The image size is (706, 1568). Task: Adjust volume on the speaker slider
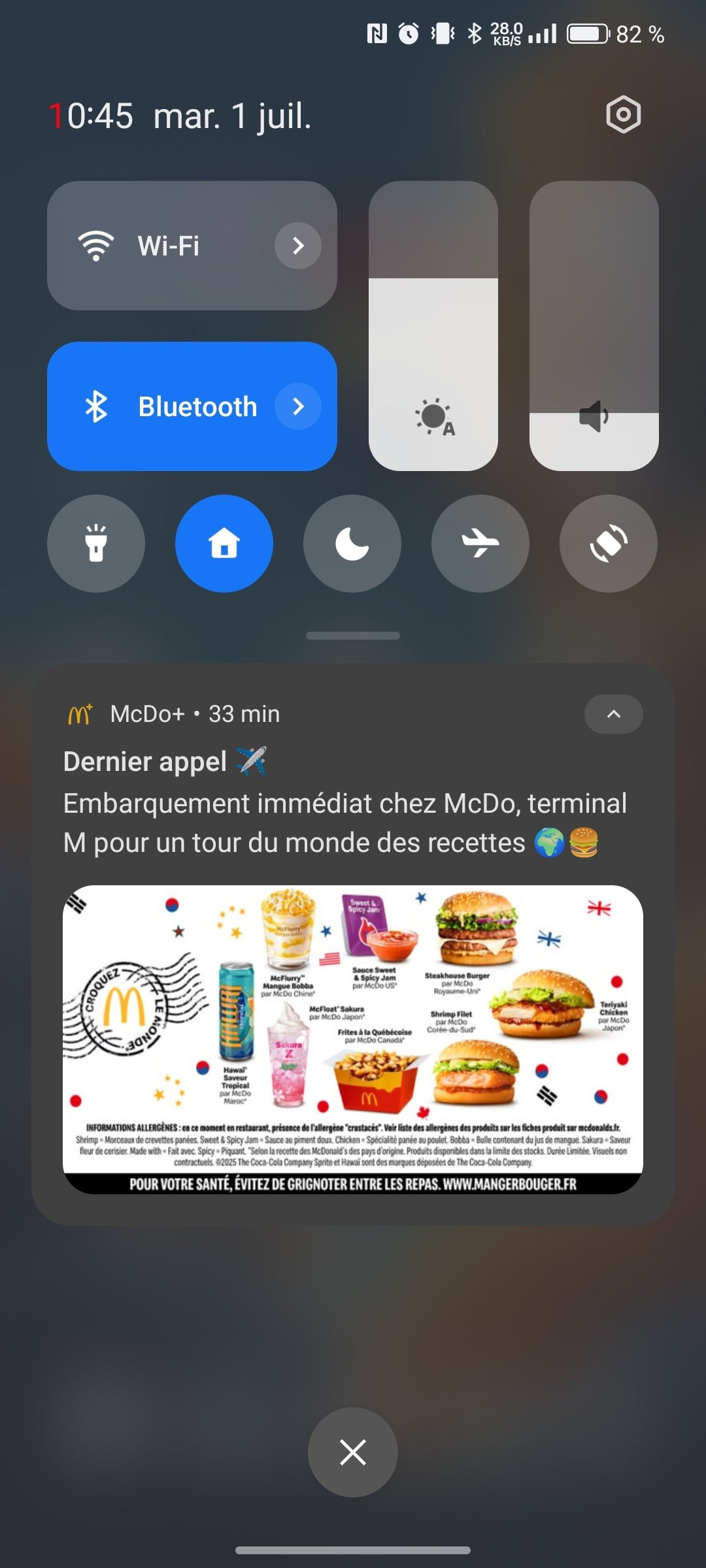594,327
